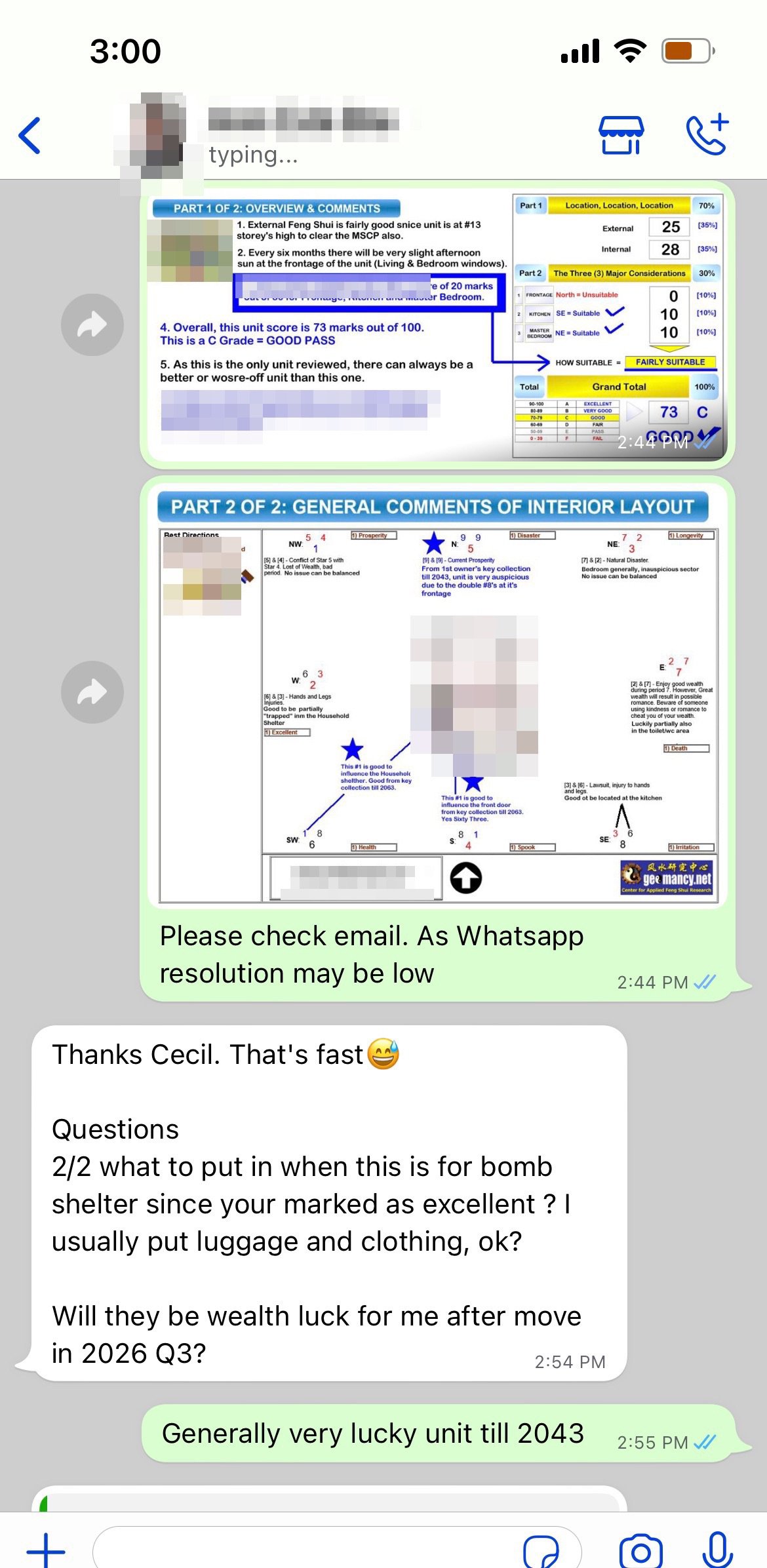
Task: Start a call with this contact
Action: pyautogui.click(x=707, y=134)
